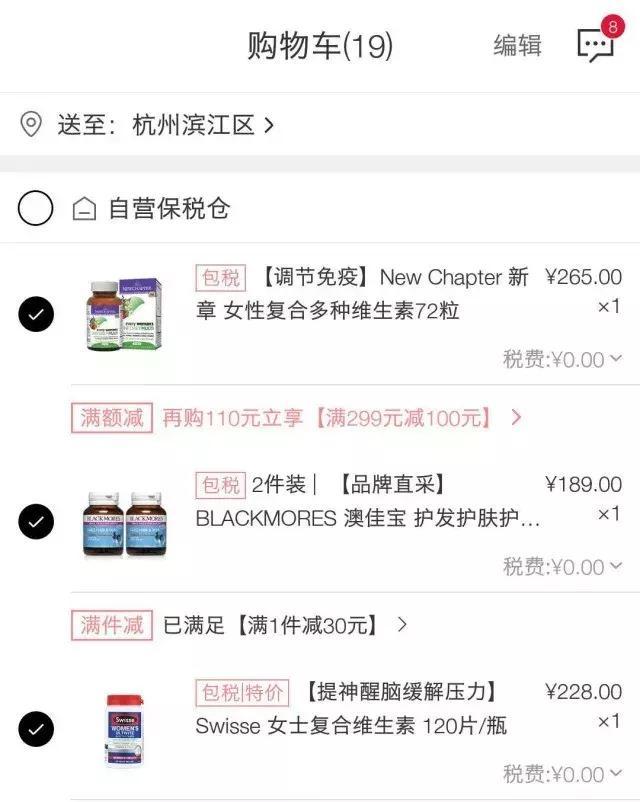Uncheck the New Chapter vitamin item
Image resolution: width=640 pixels, height=802 pixels.
click(x=36, y=316)
